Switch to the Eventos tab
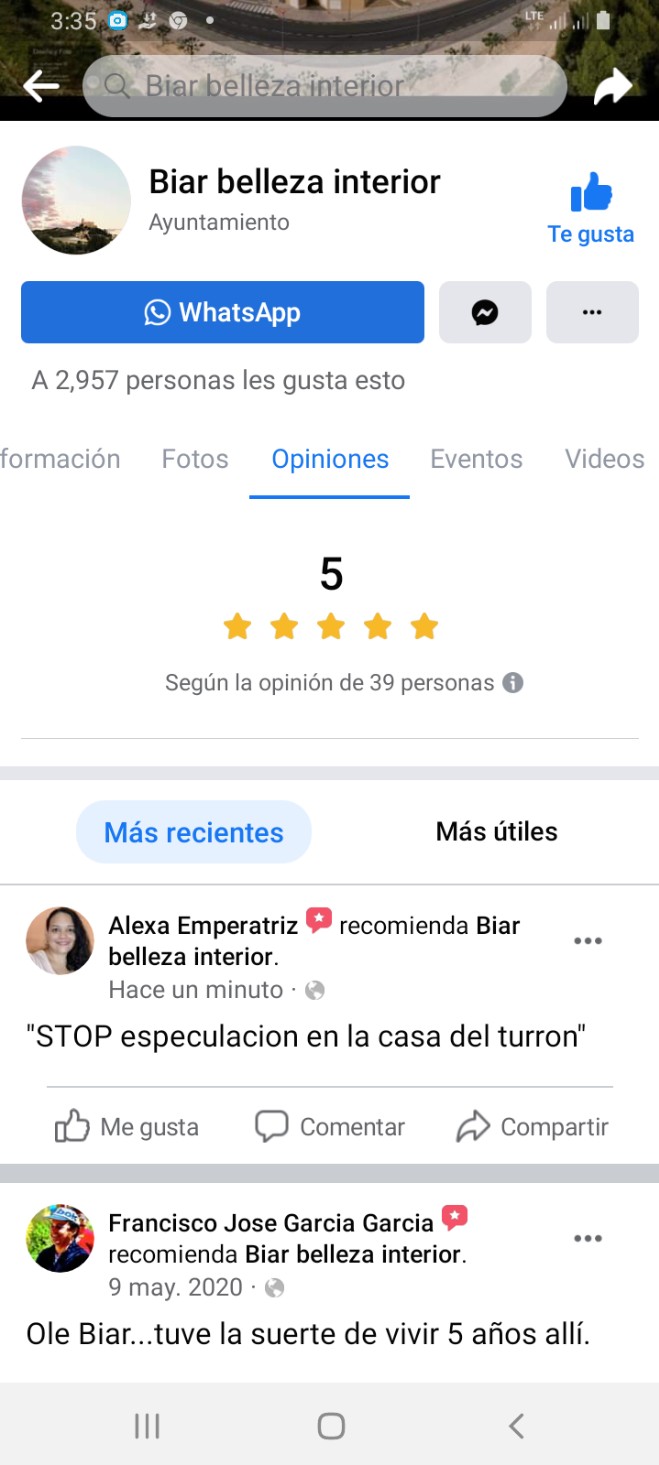Image resolution: width=659 pixels, height=1465 pixels. click(x=476, y=459)
